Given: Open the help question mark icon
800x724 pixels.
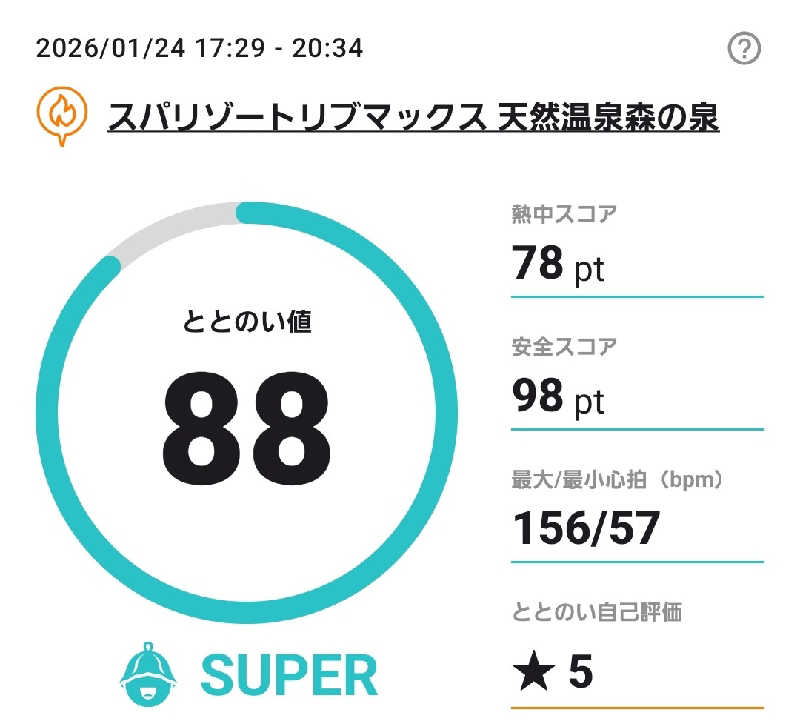Looking at the screenshot, I should click(x=744, y=48).
